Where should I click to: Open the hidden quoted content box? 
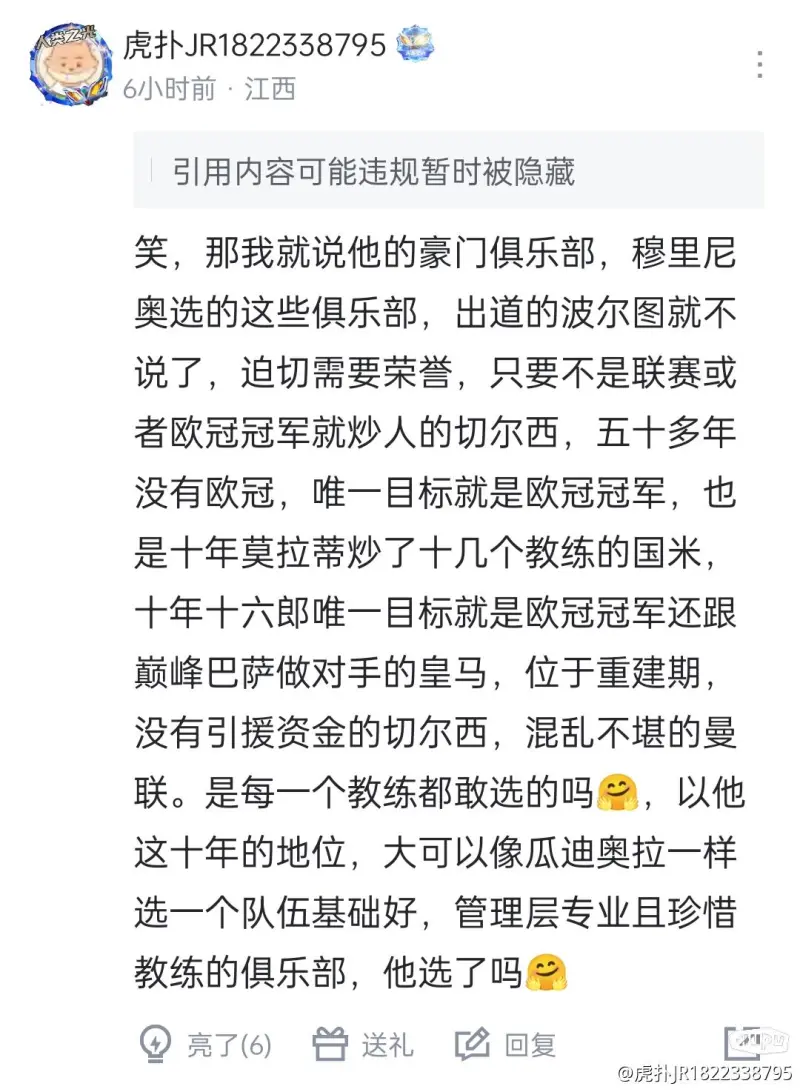point(448,172)
